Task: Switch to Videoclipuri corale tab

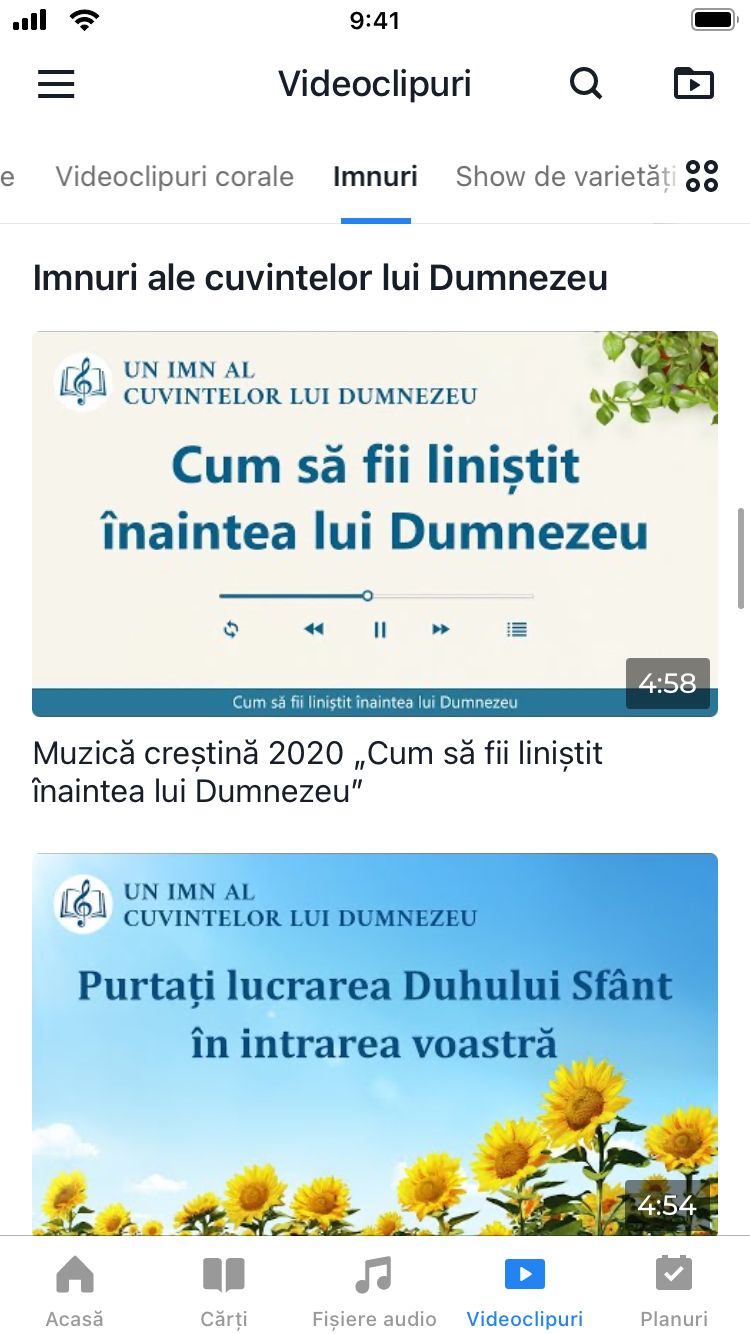Action: pos(175,177)
